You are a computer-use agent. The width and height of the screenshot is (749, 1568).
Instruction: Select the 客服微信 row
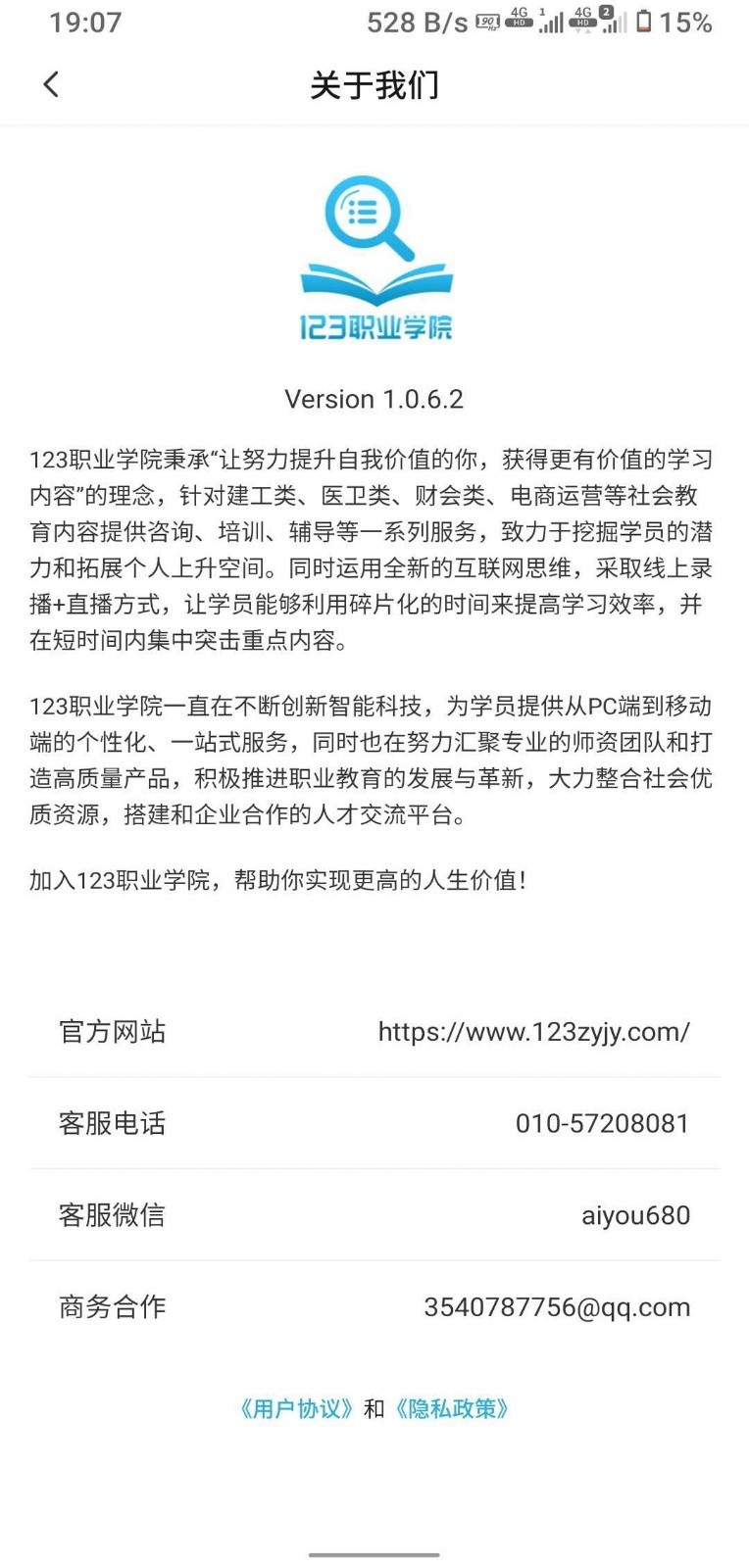[374, 1215]
